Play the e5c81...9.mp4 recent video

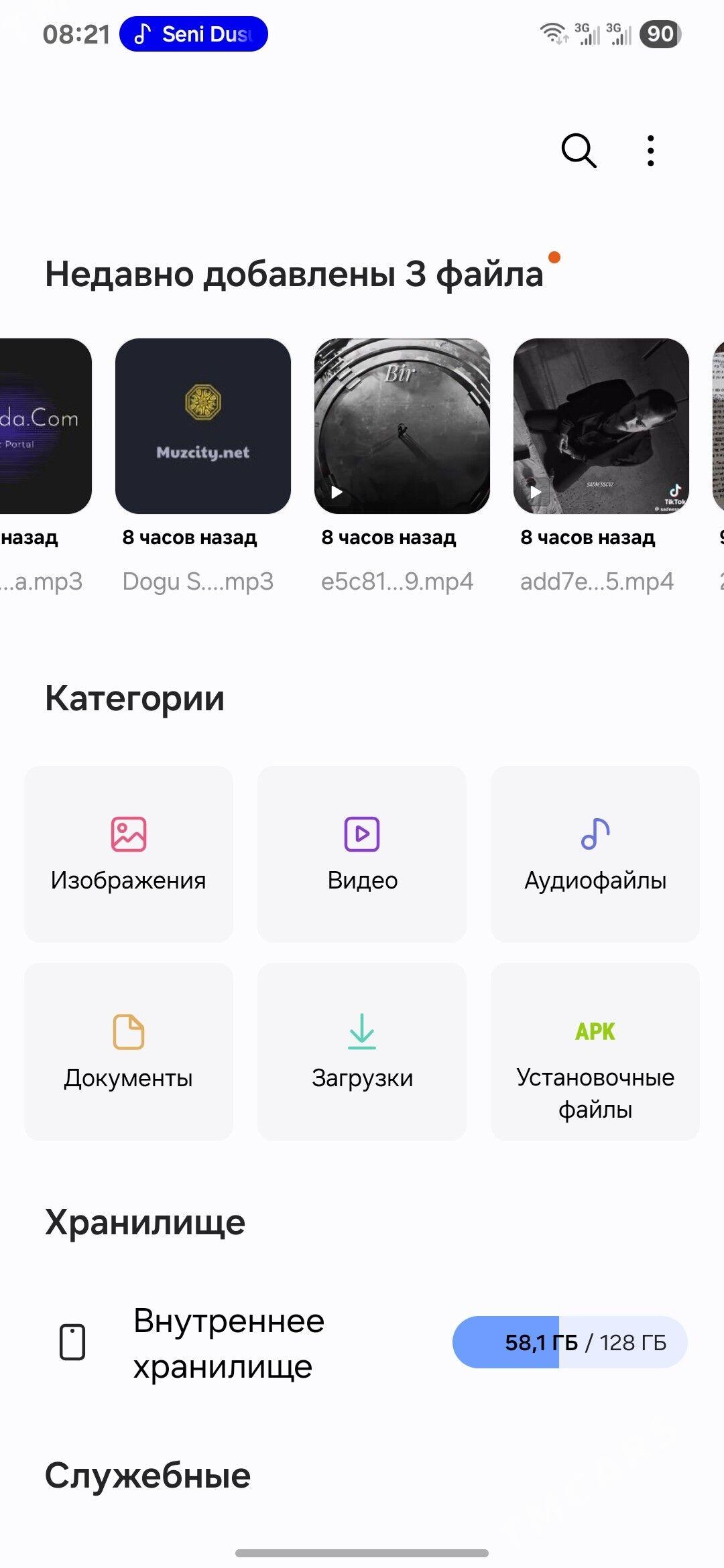[402, 426]
